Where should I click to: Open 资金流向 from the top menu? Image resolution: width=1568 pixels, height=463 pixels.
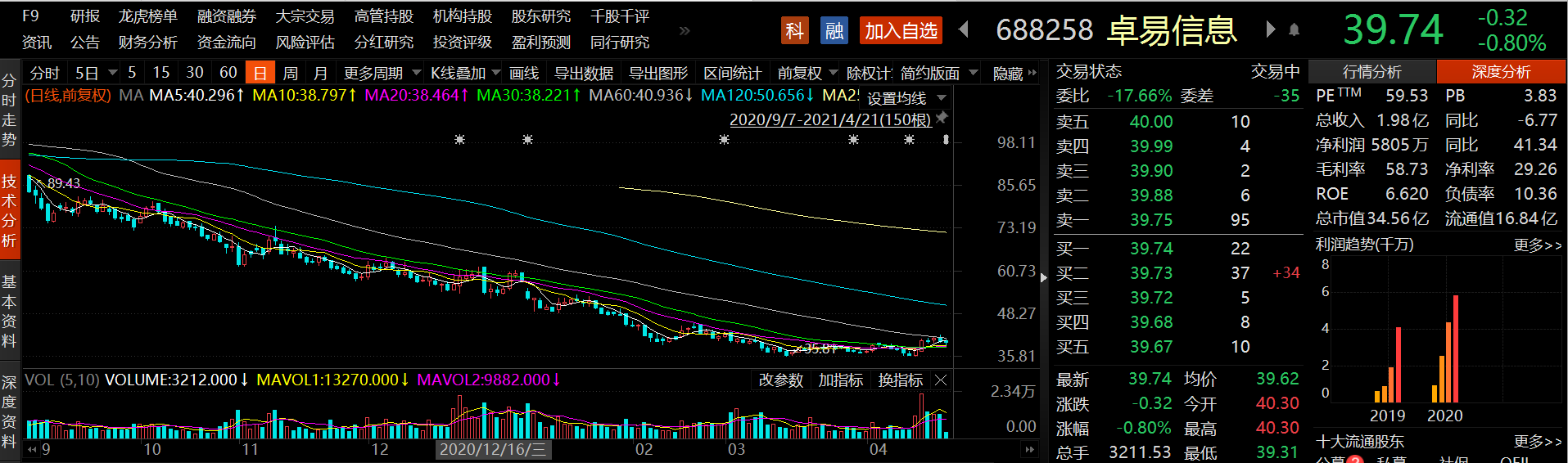(x=226, y=43)
